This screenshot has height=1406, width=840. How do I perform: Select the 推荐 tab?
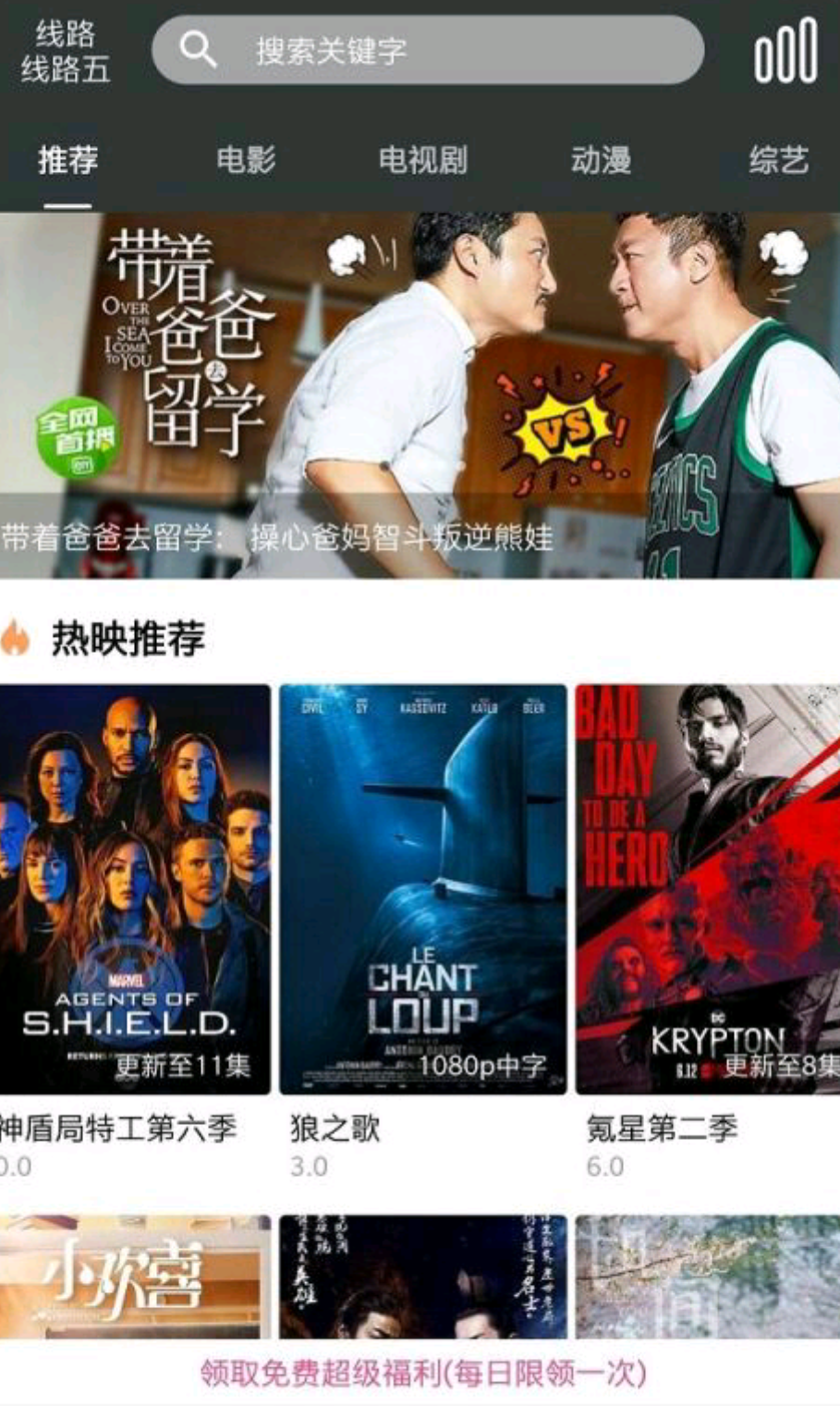coord(67,160)
